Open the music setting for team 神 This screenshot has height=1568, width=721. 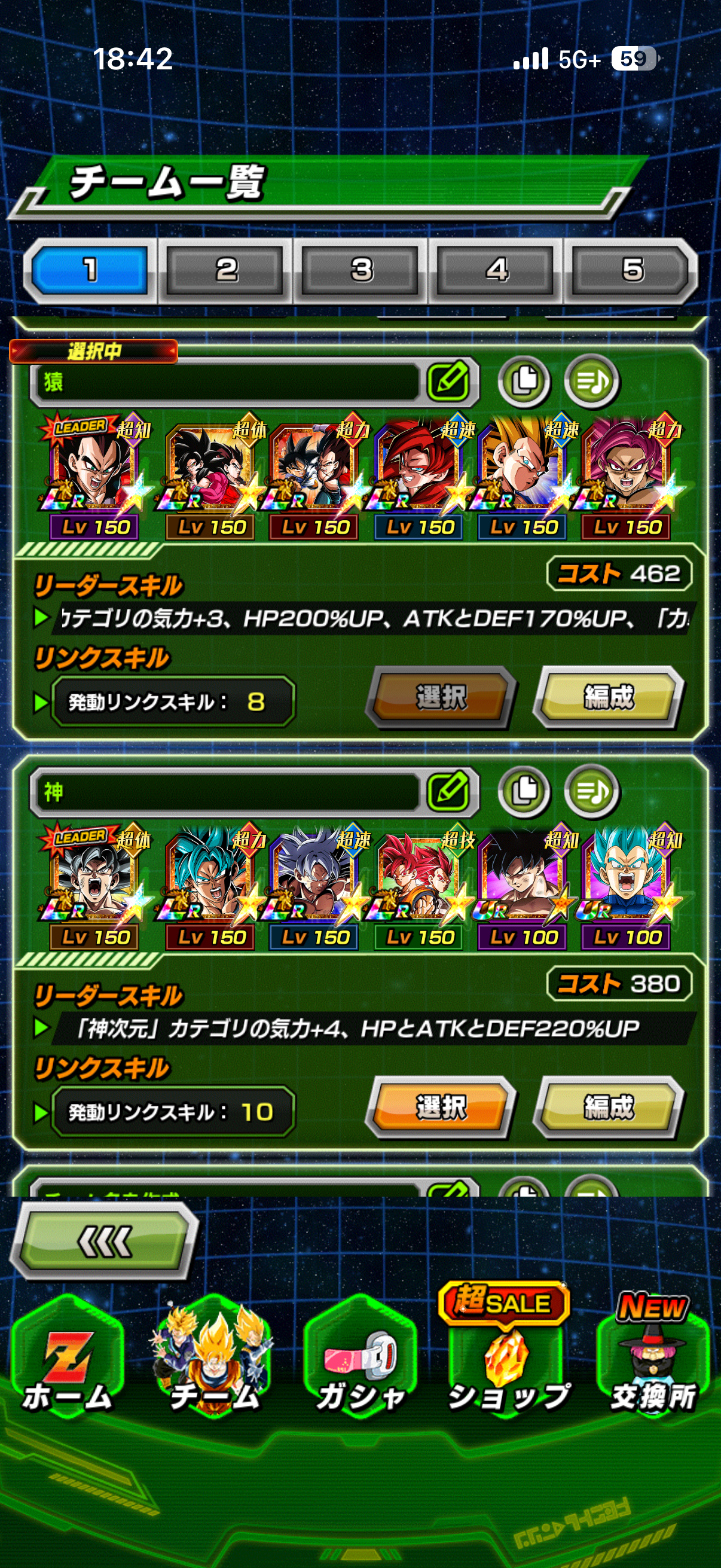[x=591, y=791]
